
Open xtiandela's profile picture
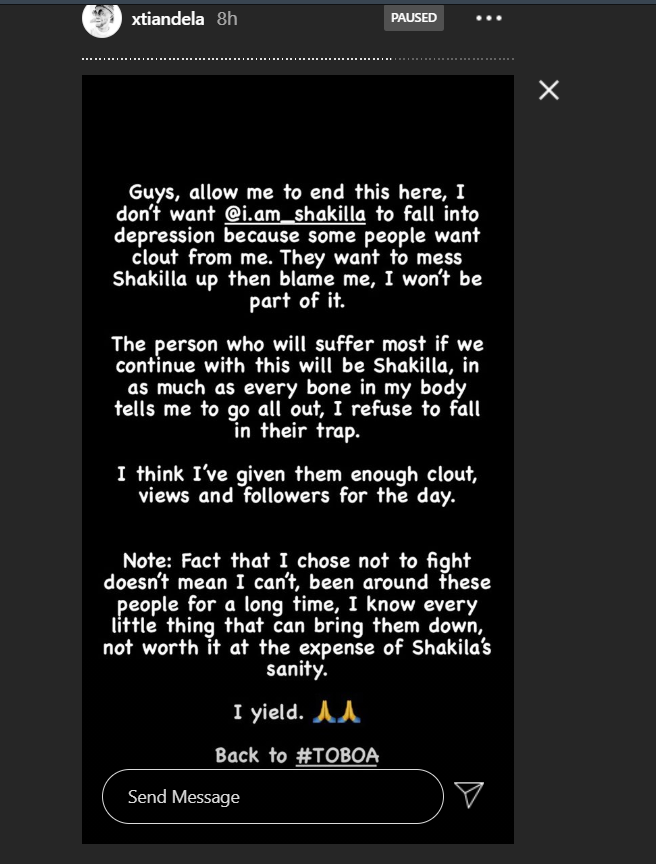(102, 19)
